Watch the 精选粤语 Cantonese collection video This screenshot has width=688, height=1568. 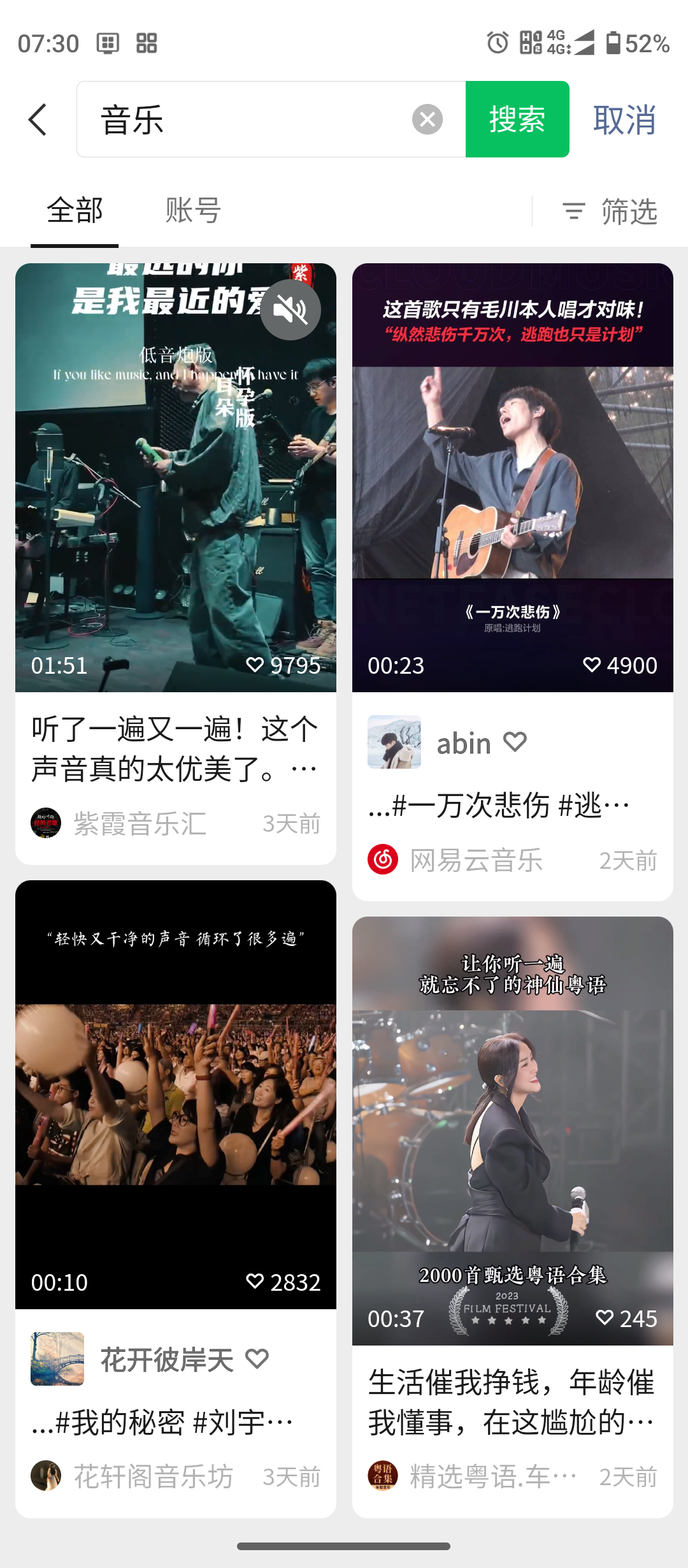tap(512, 1131)
